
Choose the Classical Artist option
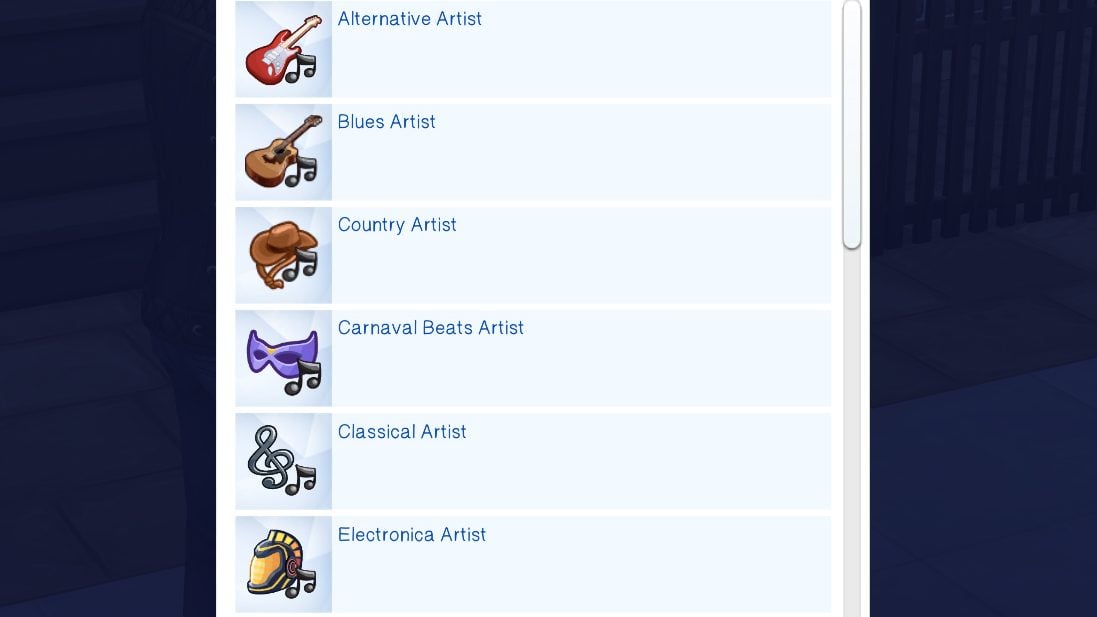pos(532,461)
